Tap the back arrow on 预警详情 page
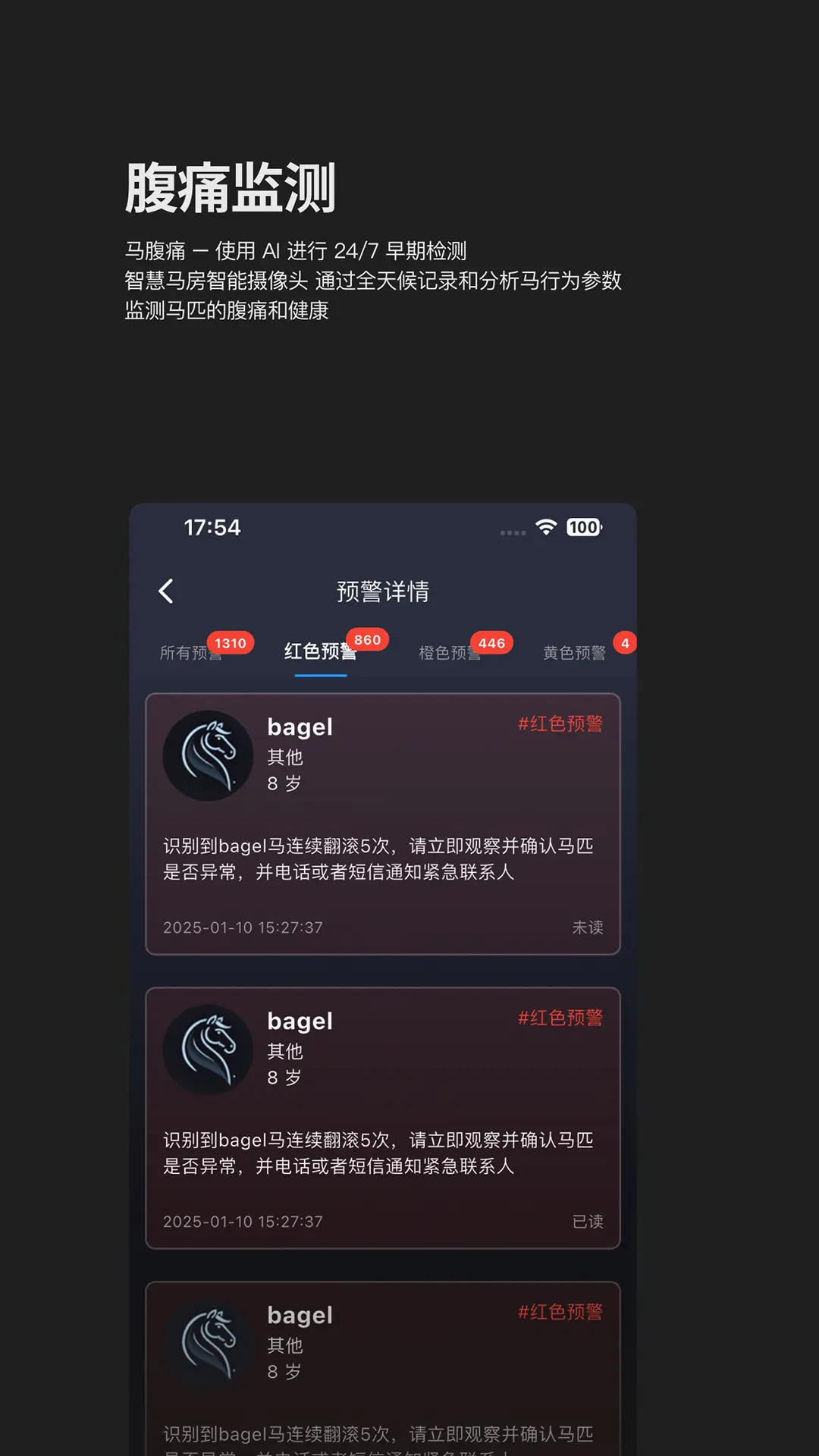The image size is (819, 1456). (x=167, y=591)
